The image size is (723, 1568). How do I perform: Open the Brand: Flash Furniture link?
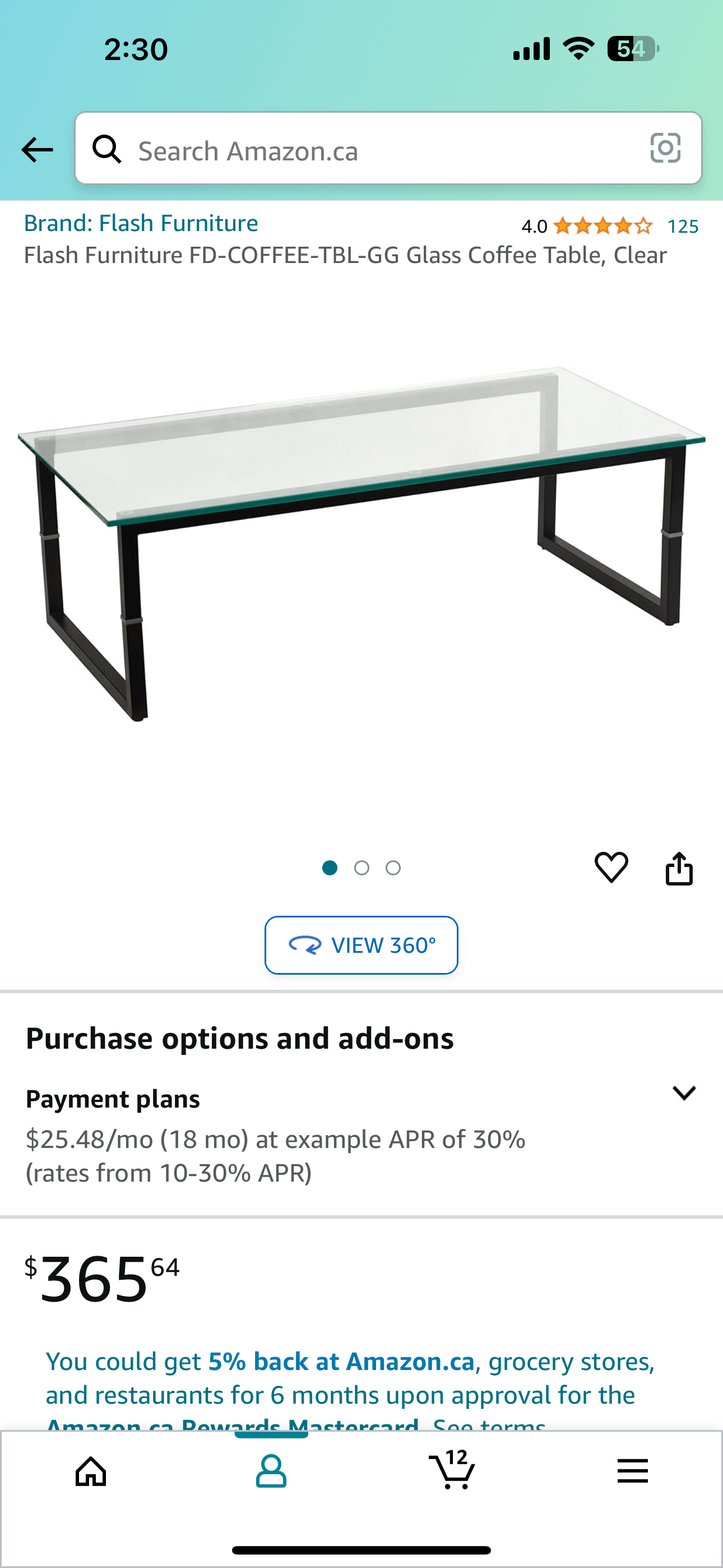(141, 223)
